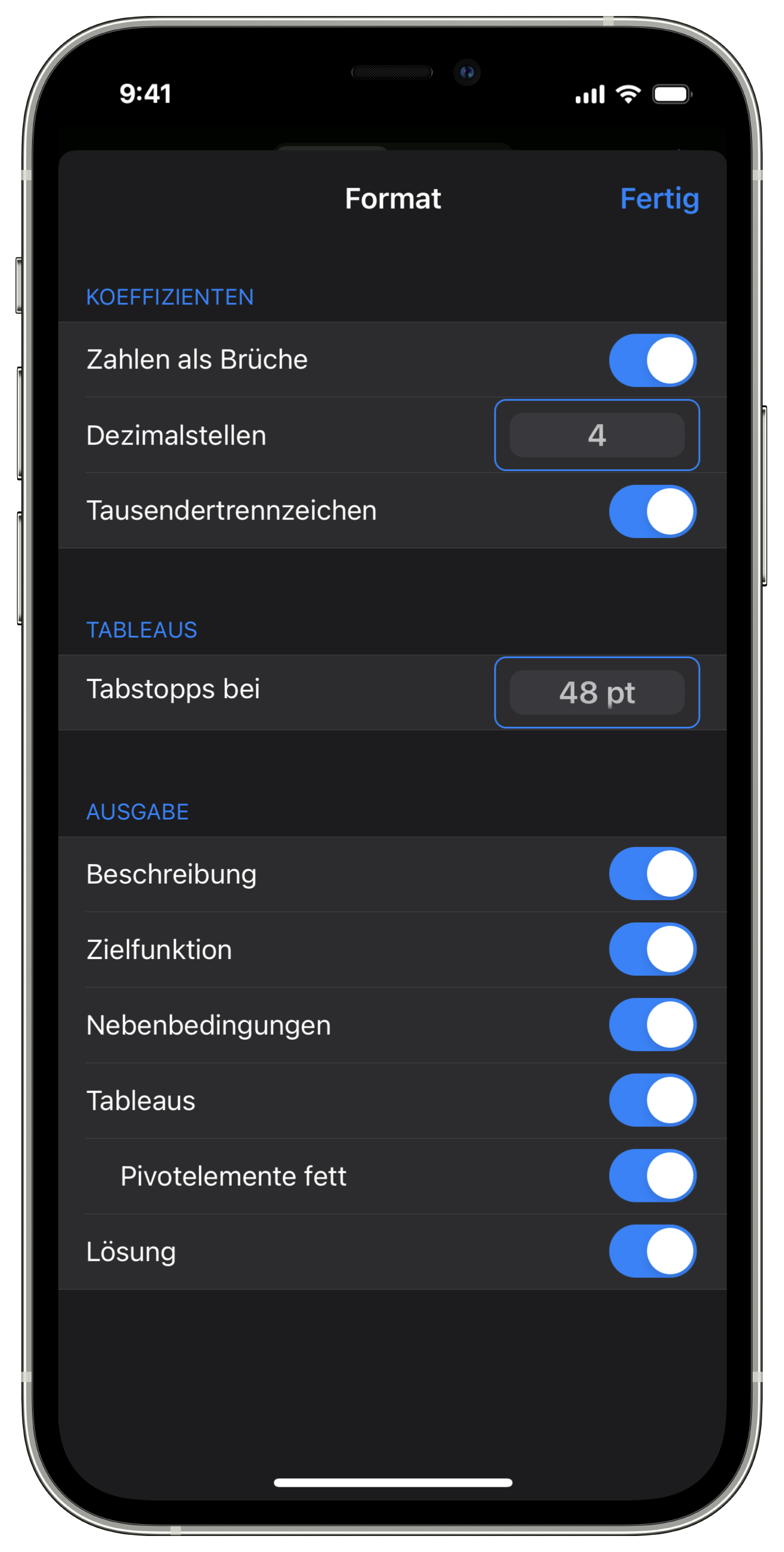The height and width of the screenshot is (1552, 784).
Task: Tap the 9:41 clock in the status bar
Action: coord(146,93)
